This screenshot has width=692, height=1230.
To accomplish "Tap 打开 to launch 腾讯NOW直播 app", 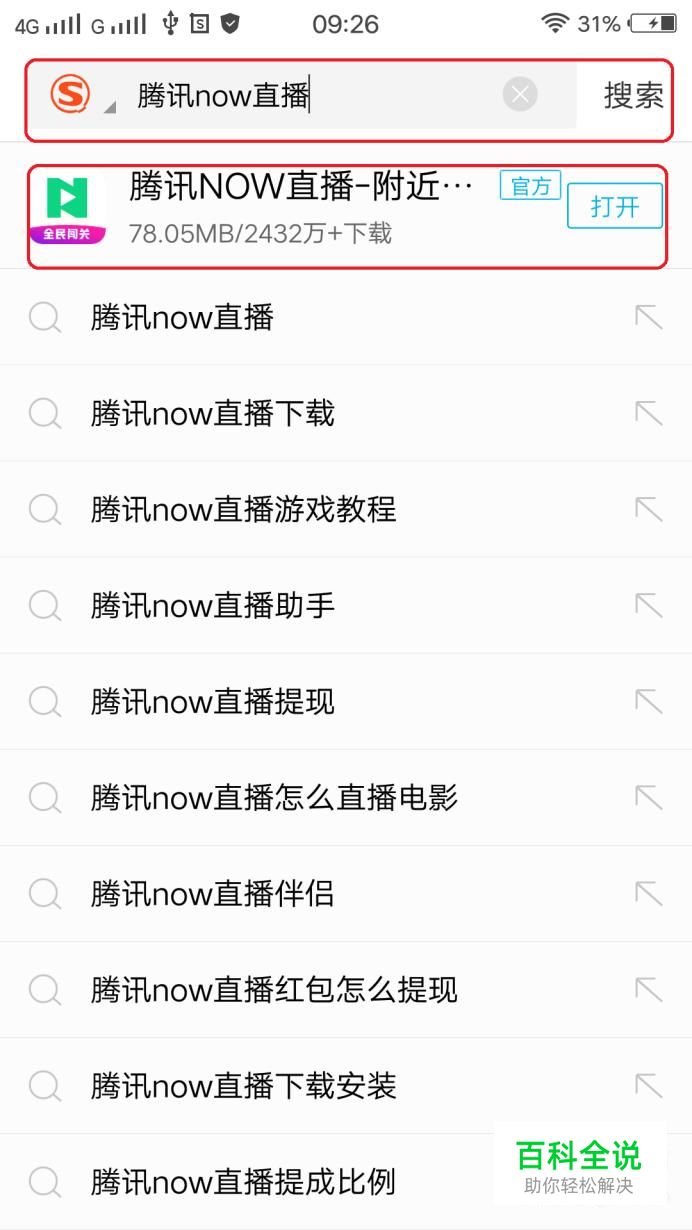I will (x=614, y=207).
